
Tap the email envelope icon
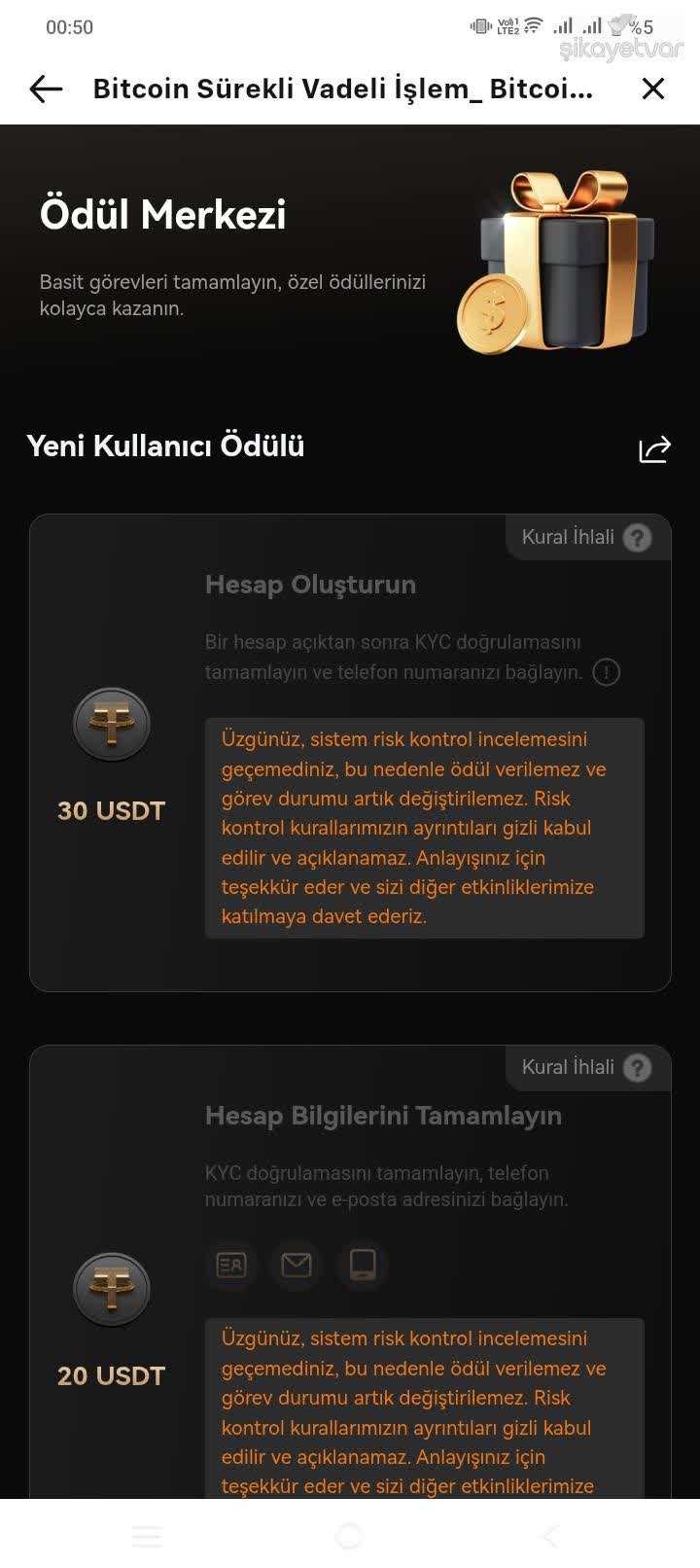click(297, 1265)
